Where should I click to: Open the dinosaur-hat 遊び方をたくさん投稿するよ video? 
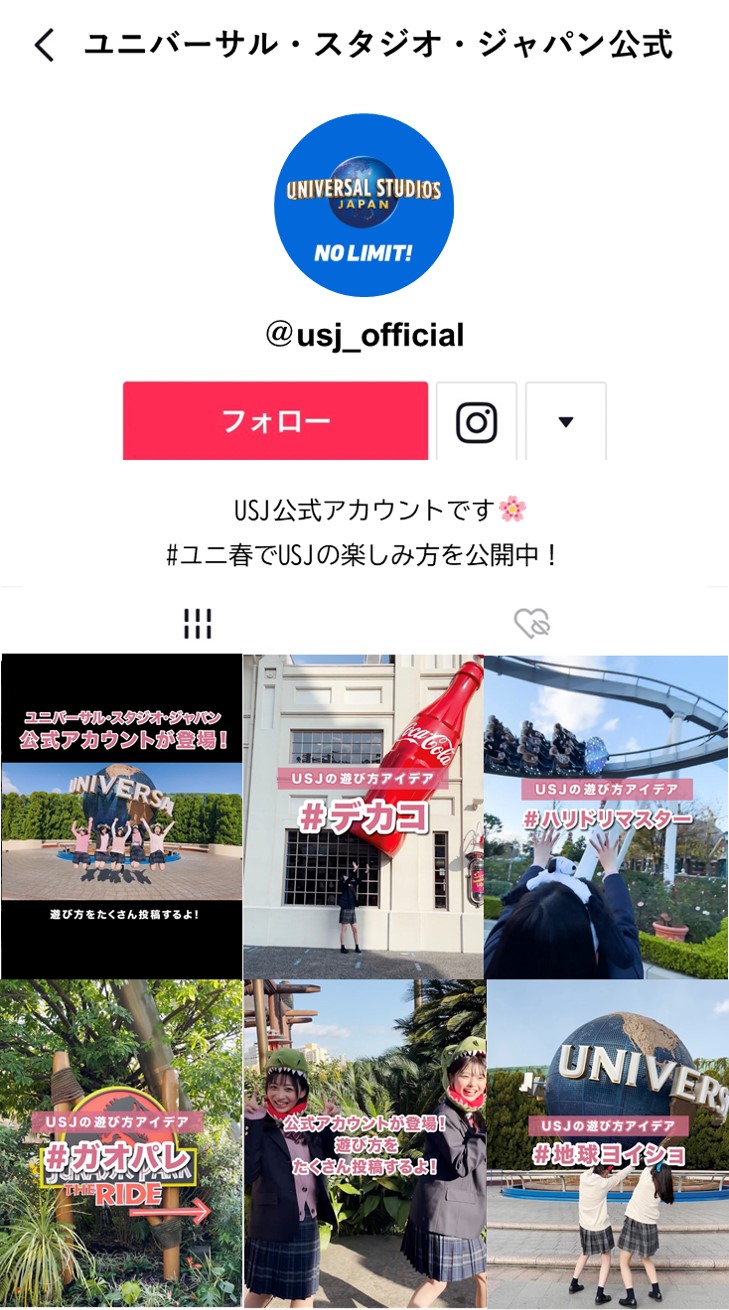point(363,1143)
